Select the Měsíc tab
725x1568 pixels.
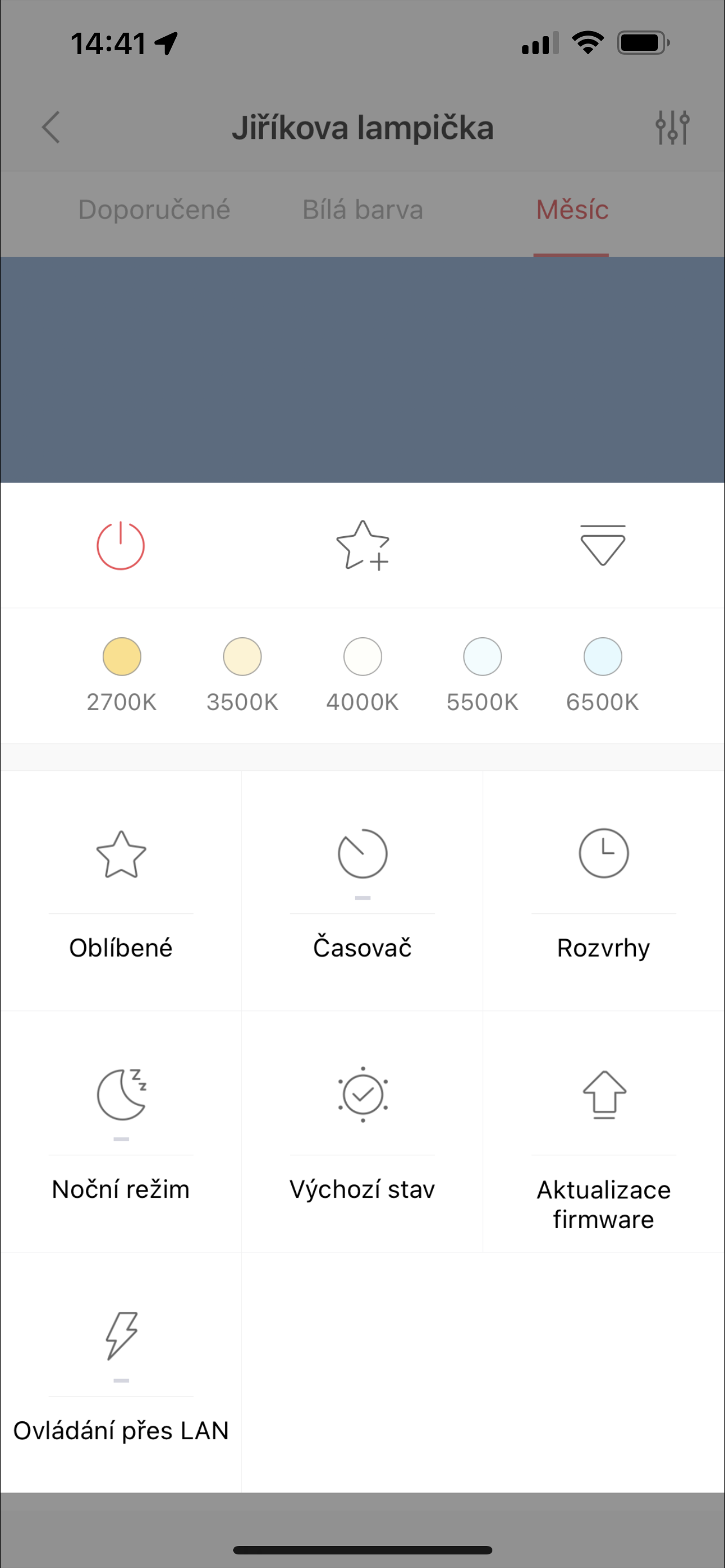(571, 210)
